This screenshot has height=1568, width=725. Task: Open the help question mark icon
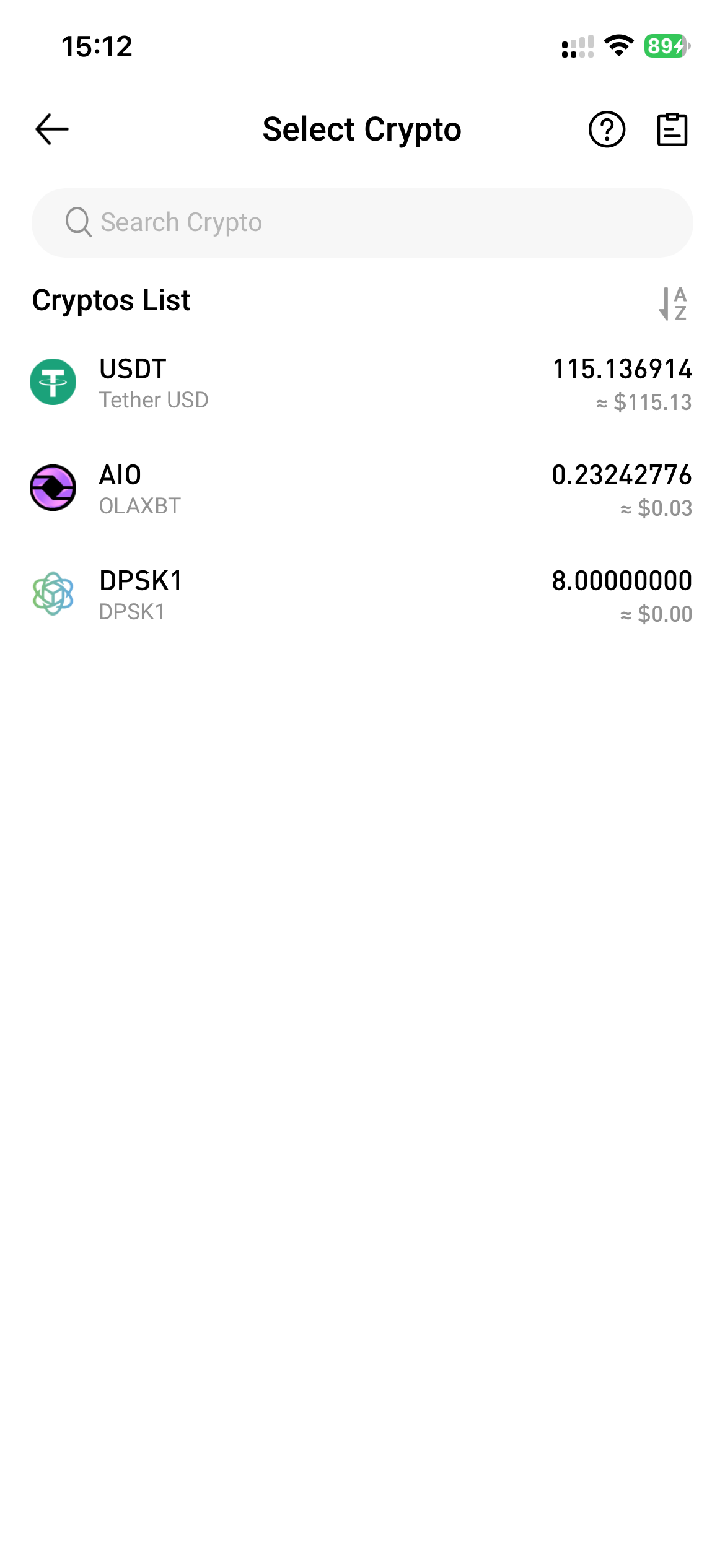tap(607, 129)
